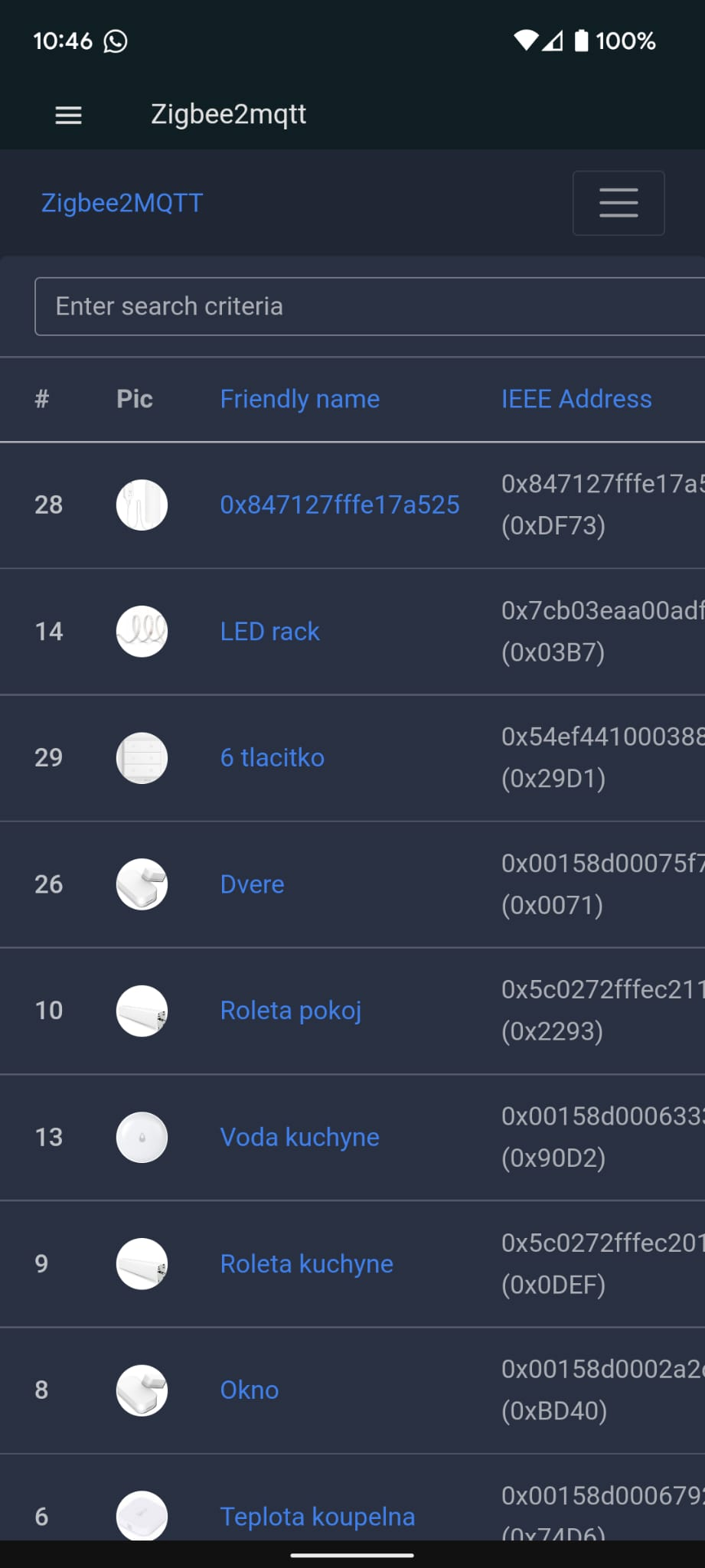The image size is (705, 1568).
Task: Click the # column header
Action: click(x=41, y=399)
